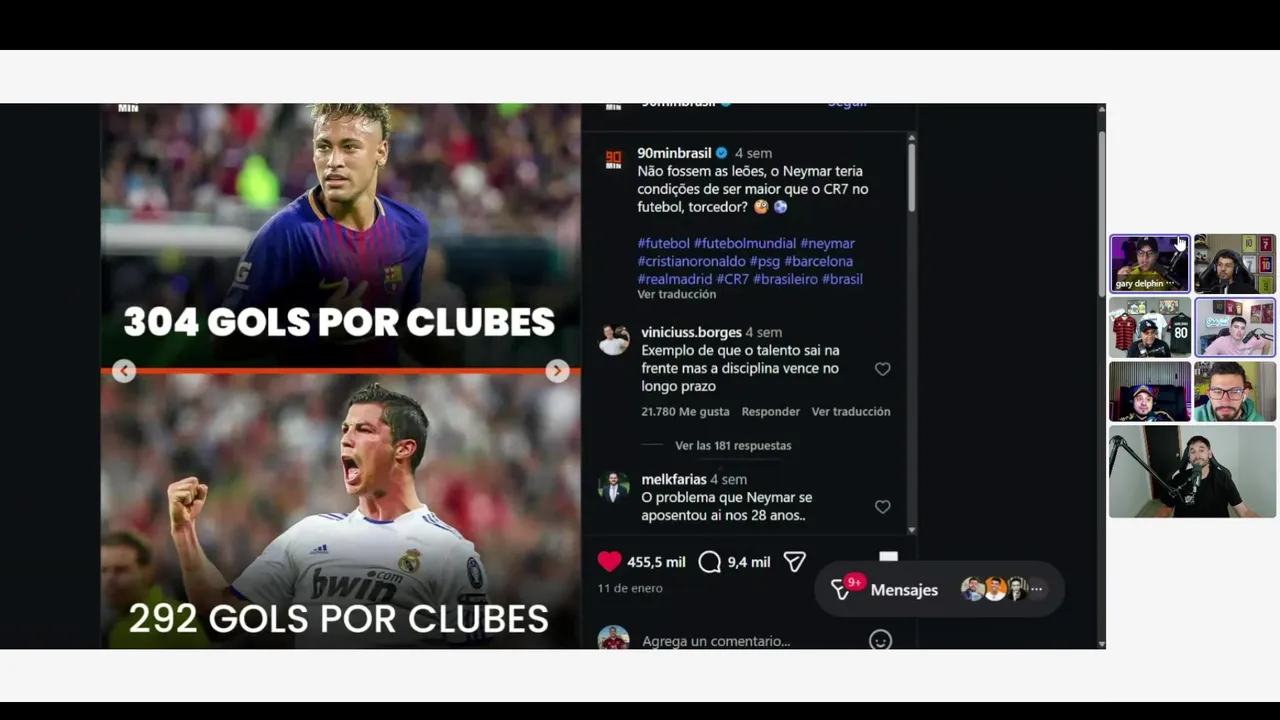
Task: Open melkfarias's profile
Action: click(x=673, y=479)
